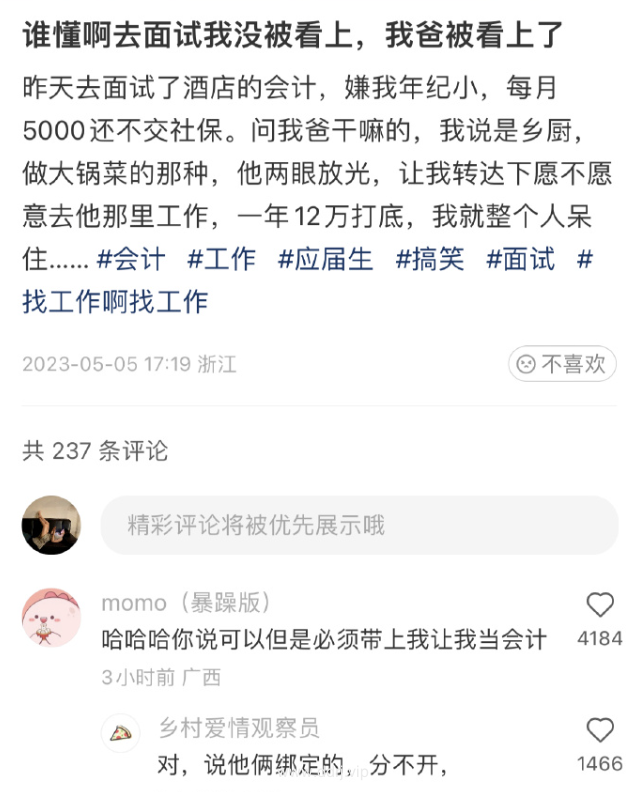Open the #面试 hashtag
Image resolution: width=642 pixels, height=792 pixels.
tap(520, 260)
